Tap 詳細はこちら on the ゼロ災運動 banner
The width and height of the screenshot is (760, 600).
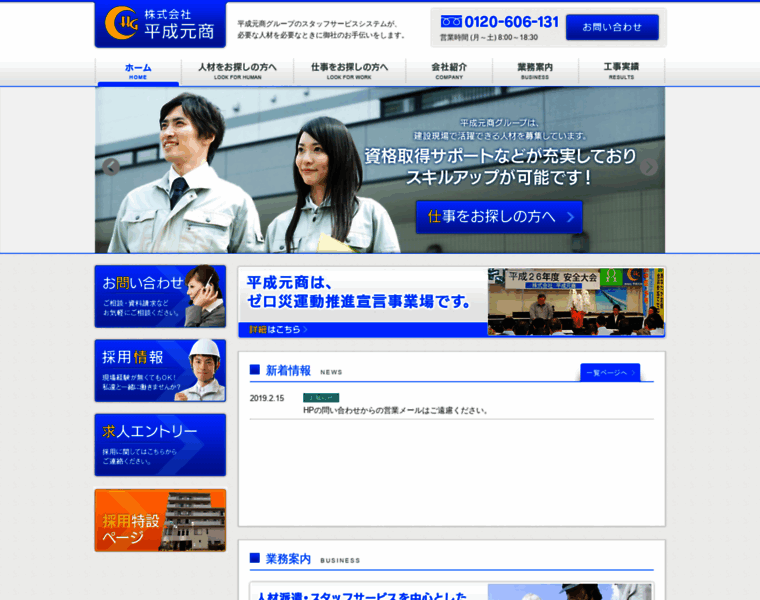(277, 329)
